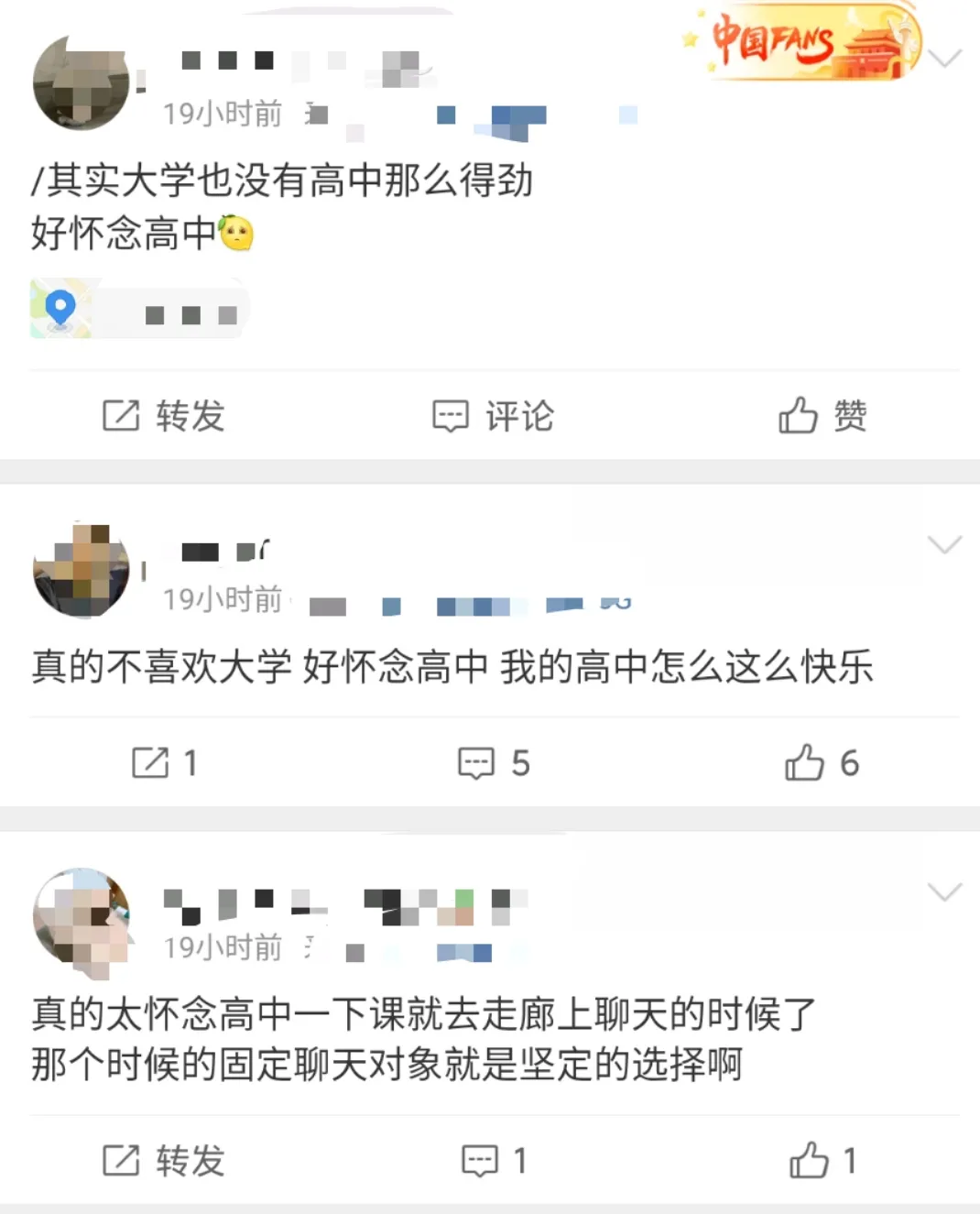Image resolution: width=980 pixels, height=1214 pixels.
Task: Like the 其实大学也没有高中那么得劲 post
Action: click(822, 416)
